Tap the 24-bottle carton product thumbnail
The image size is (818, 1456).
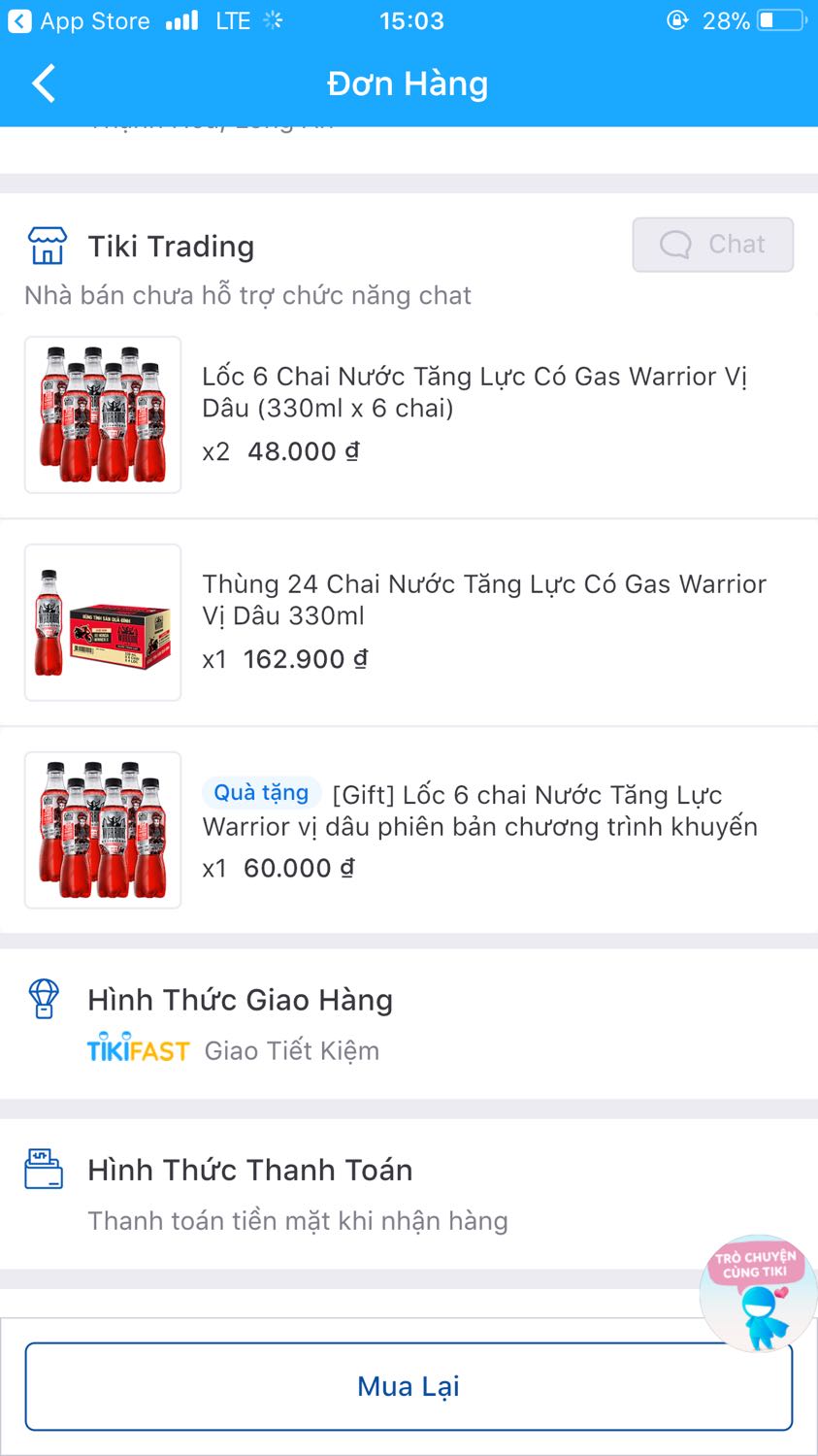coord(102,622)
